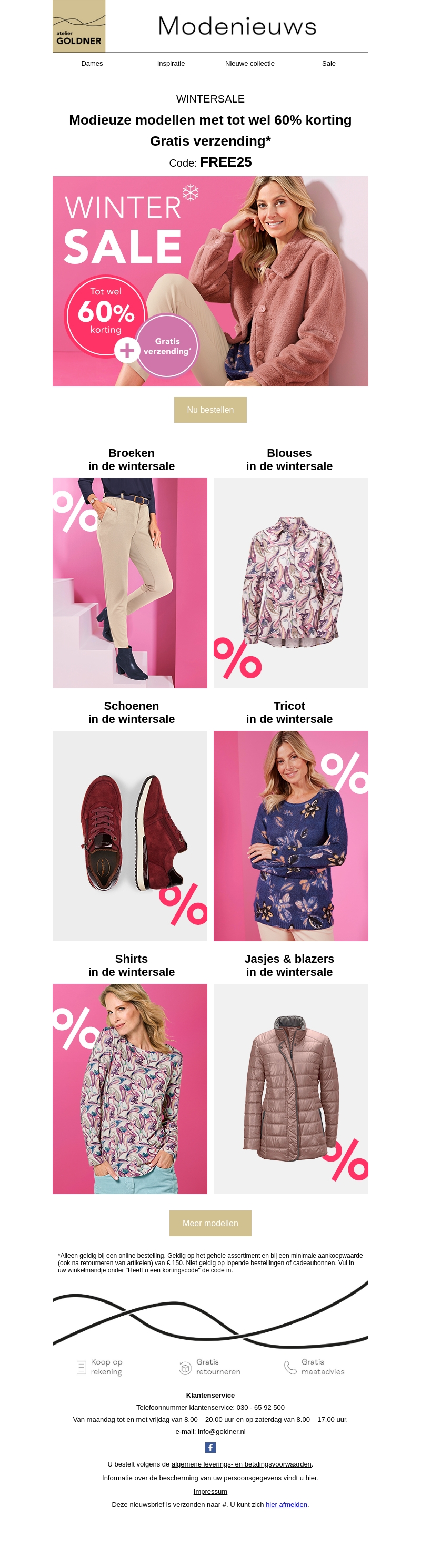View Blouses in de wintersale
Image resolution: width=421 pixels, height=1568 pixels.
(290, 583)
